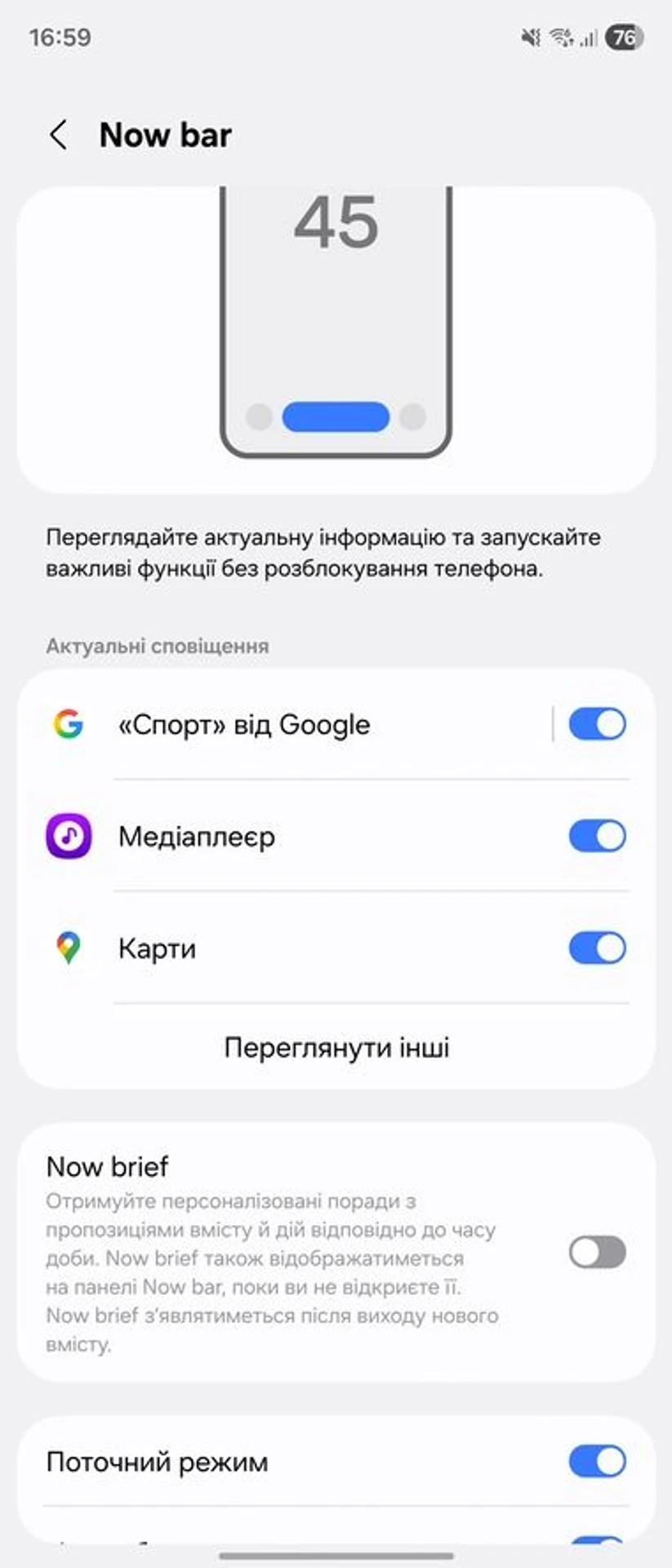Tap Переглянути інші
Screen dimensions: 672x1568
click(x=336, y=1048)
